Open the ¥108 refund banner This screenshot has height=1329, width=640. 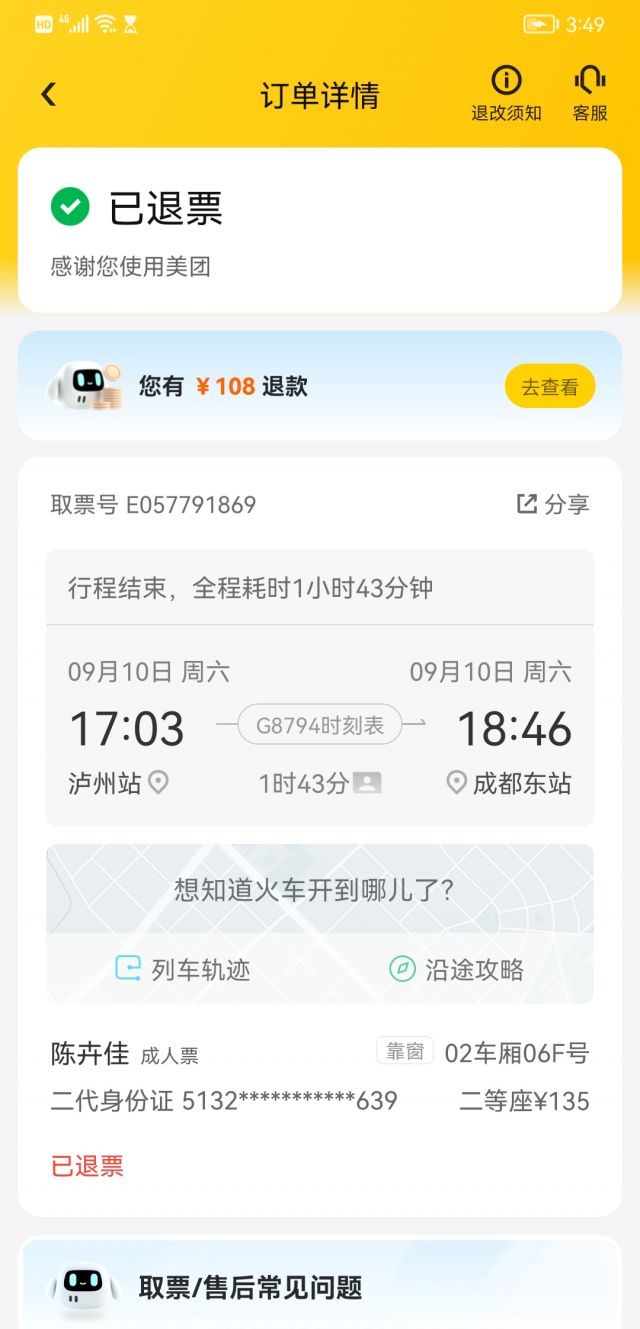click(x=250, y=387)
